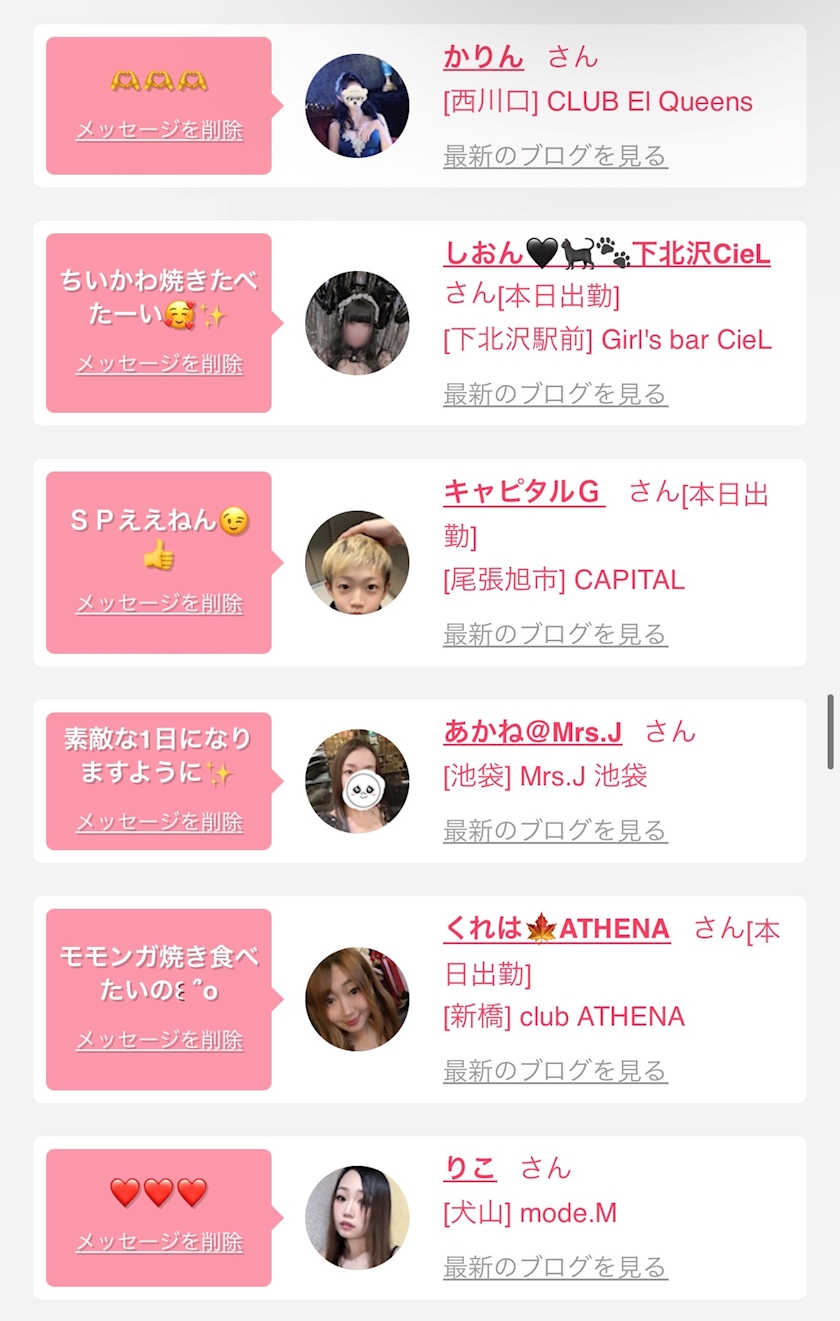This screenshot has width=840, height=1321.
Task: Delete the モモンガ焼き message
Action: 159,1040
